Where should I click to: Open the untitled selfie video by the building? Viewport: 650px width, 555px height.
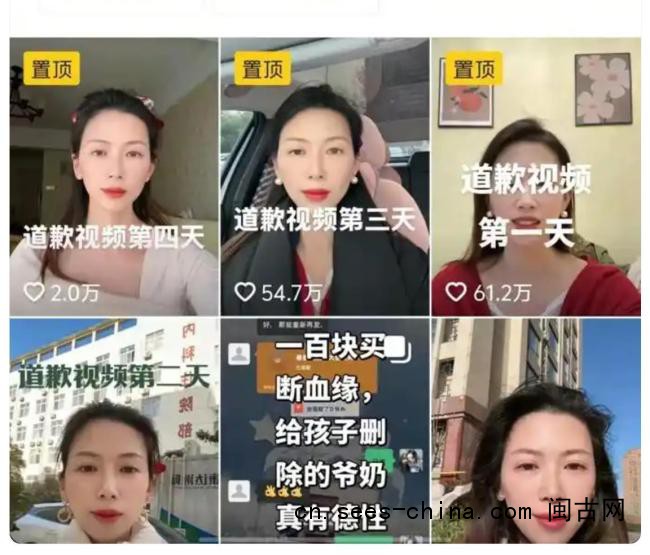tap(536, 430)
